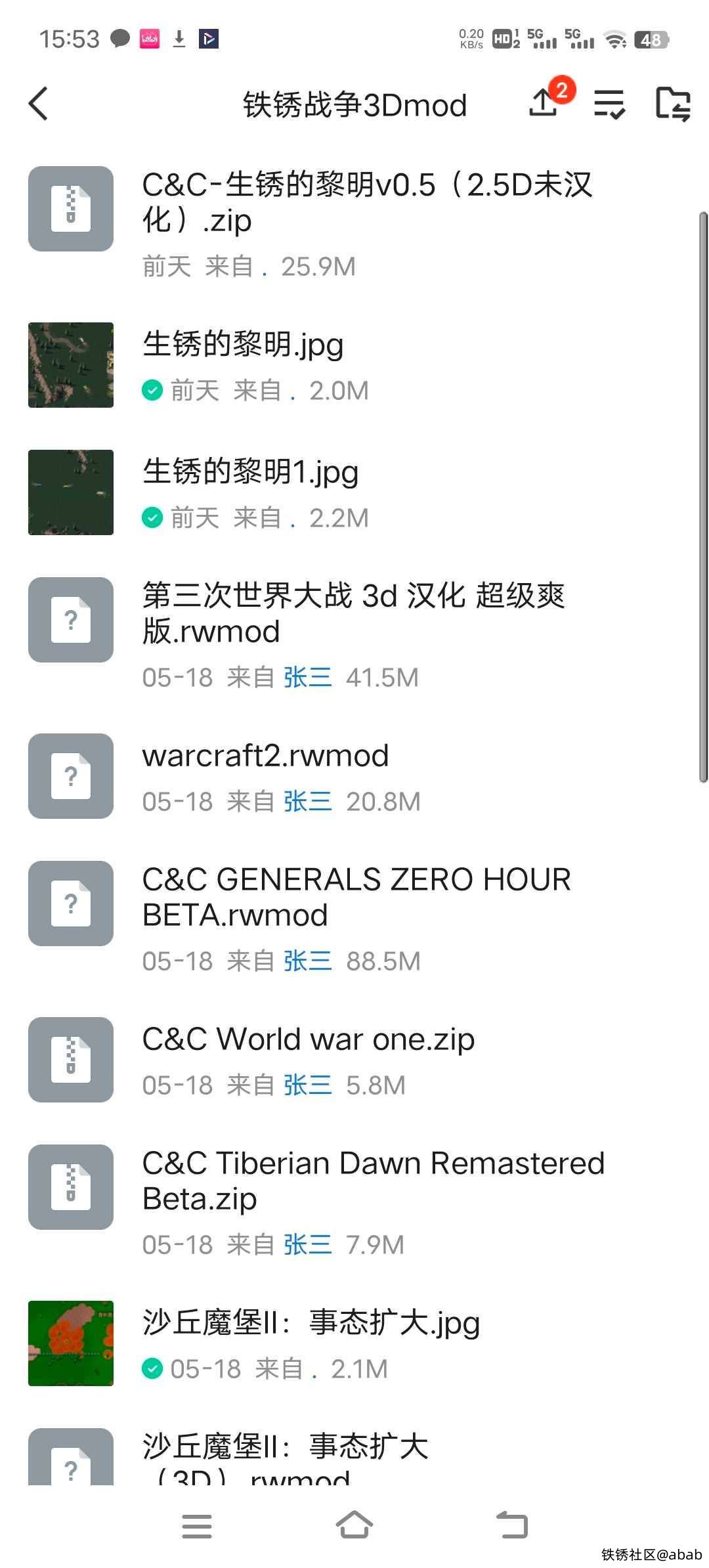View 生锈的黎明1.jpg image
709x1568 pixels.
point(249,472)
